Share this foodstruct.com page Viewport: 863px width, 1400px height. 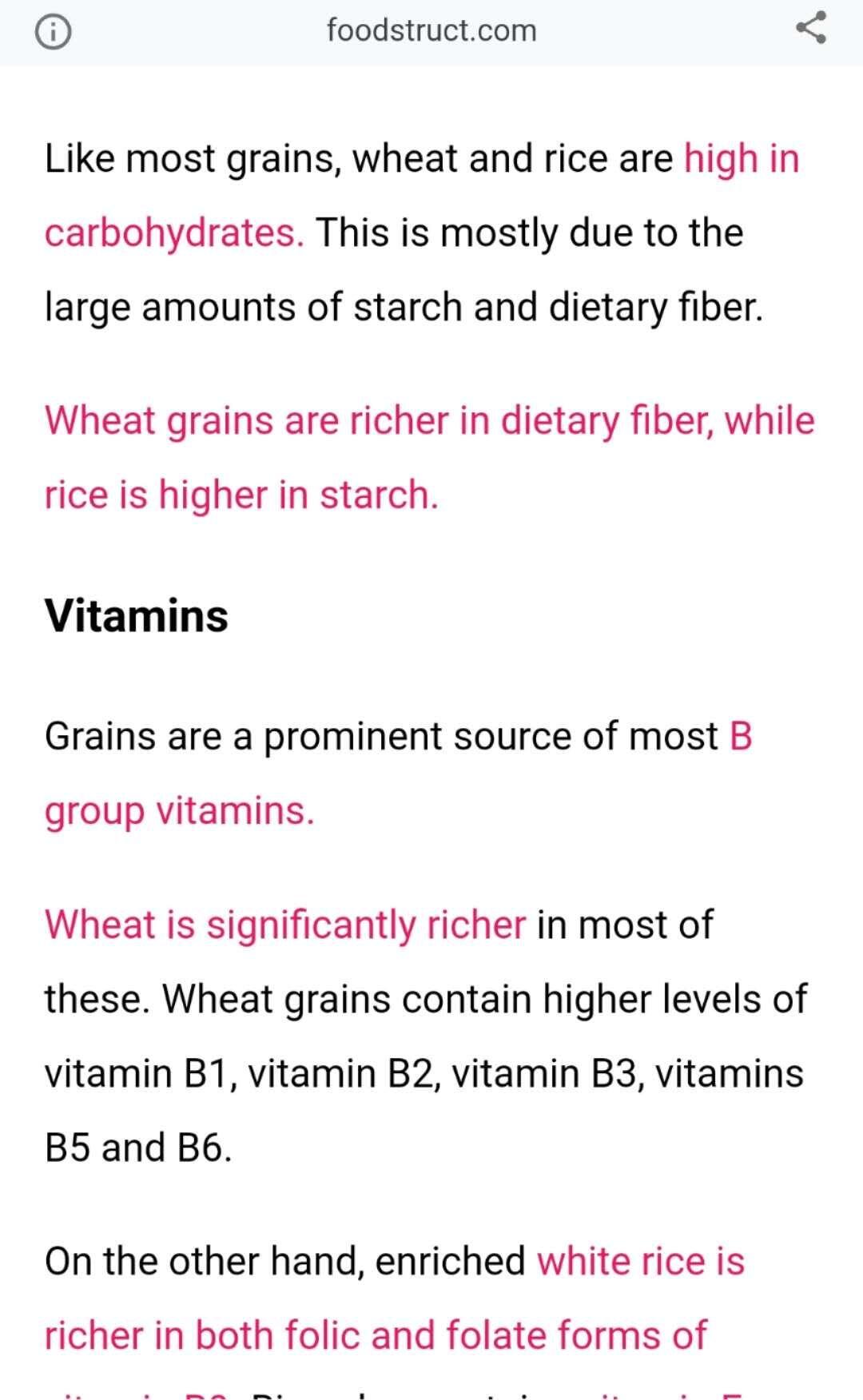coord(810,29)
